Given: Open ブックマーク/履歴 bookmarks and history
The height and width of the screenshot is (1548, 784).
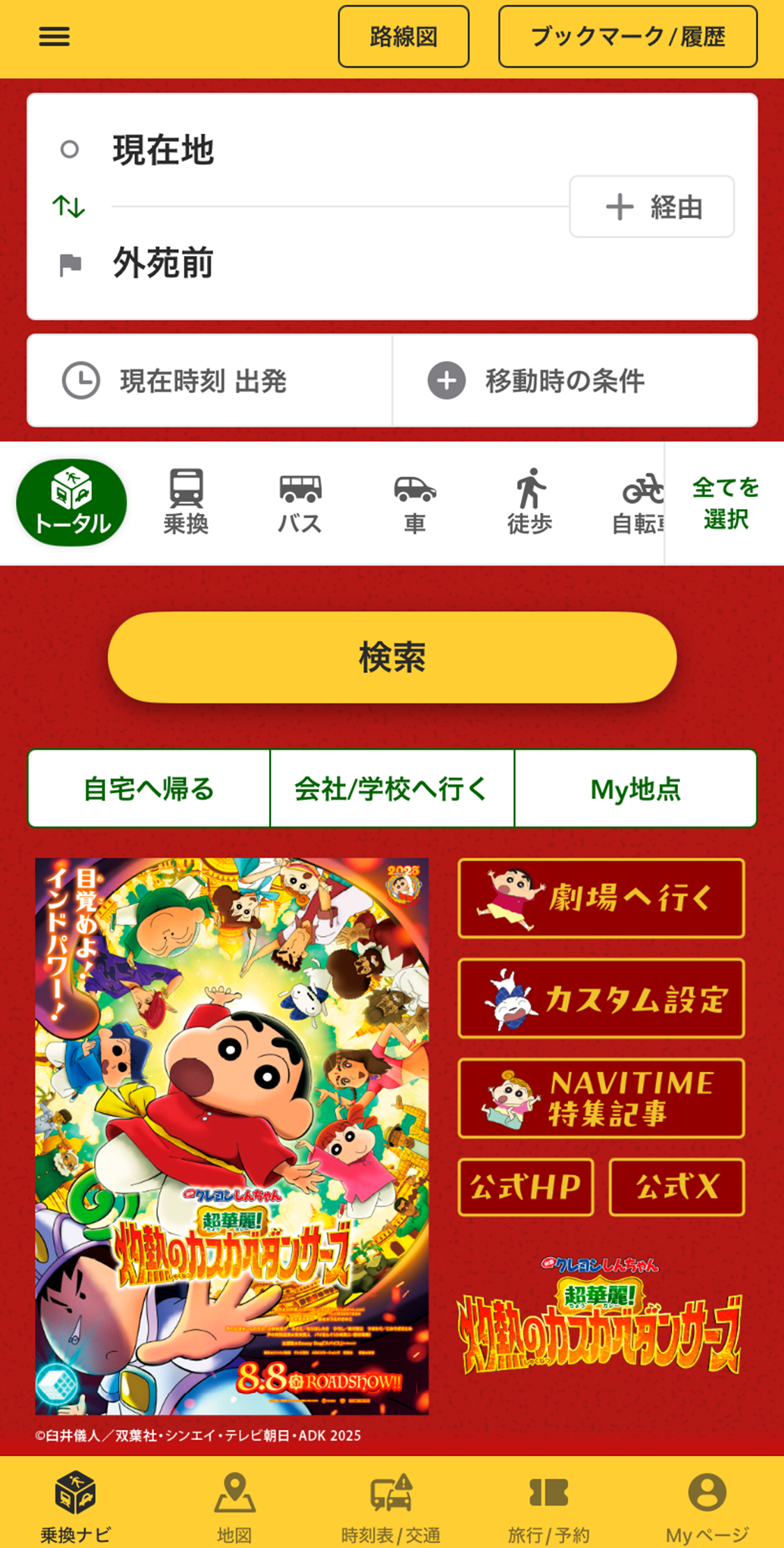Looking at the screenshot, I should click(627, 37).
